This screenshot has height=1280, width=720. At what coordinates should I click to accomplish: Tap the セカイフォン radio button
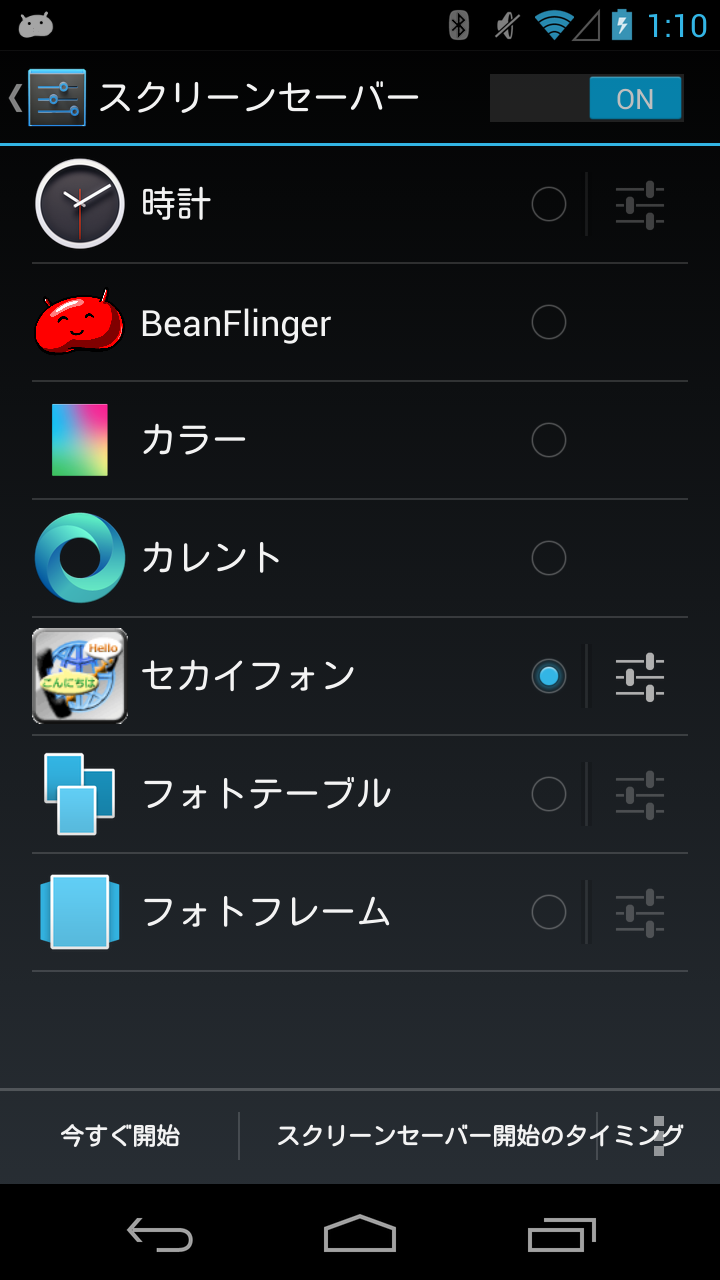click(548, 676)
